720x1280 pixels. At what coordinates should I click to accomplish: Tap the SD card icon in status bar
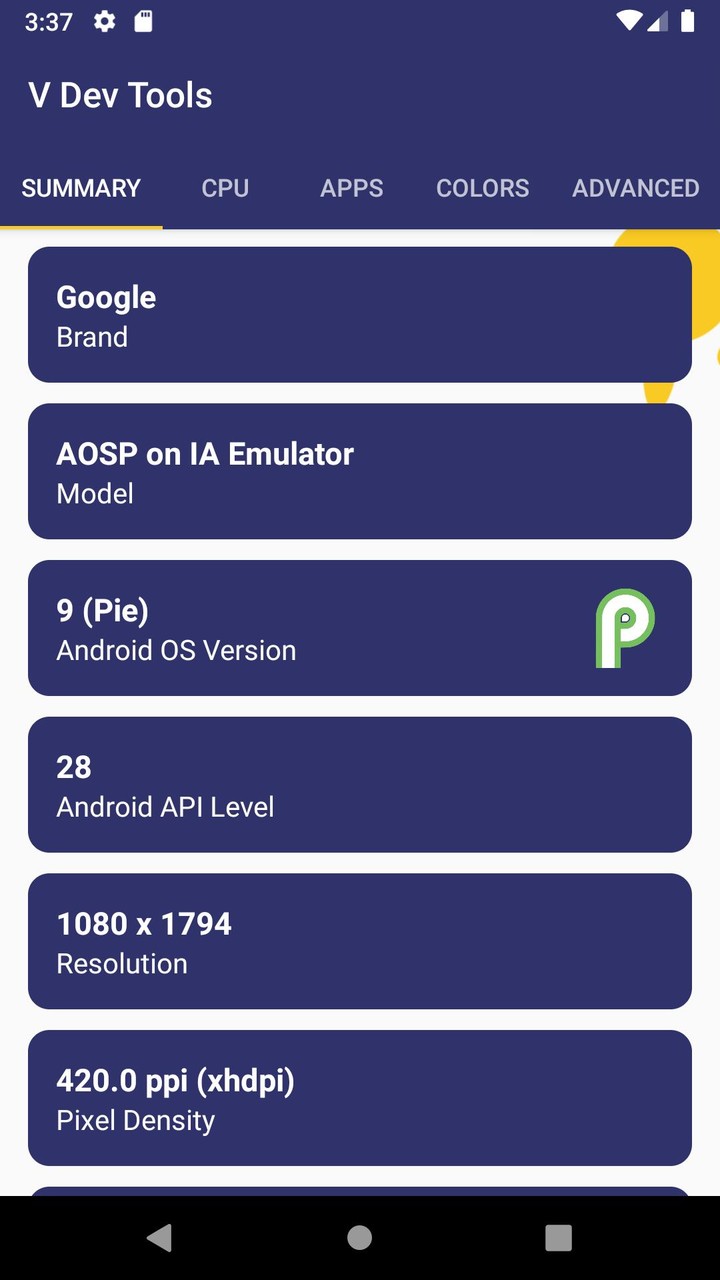143,20
